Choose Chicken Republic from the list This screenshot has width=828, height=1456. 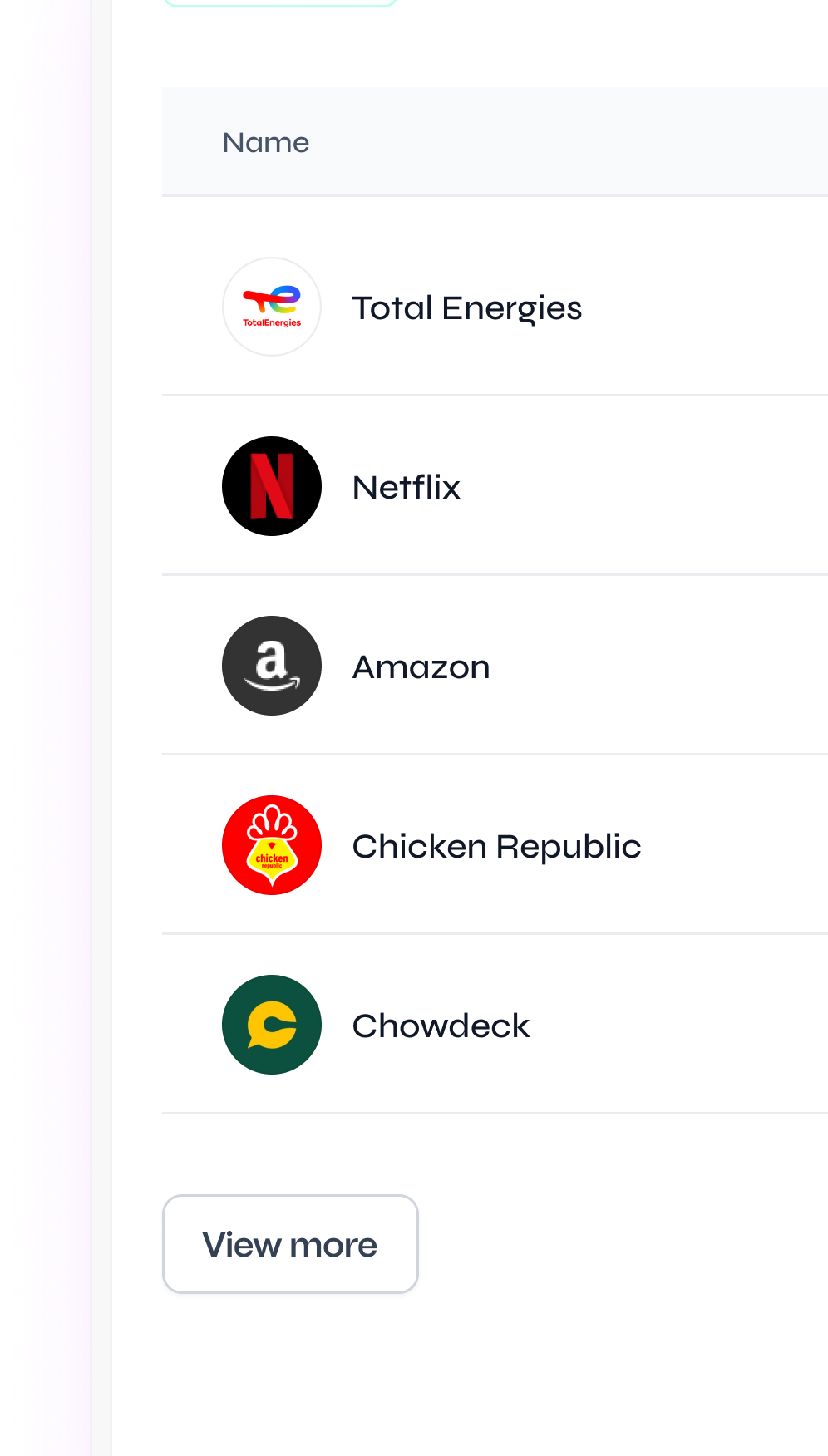coord(496,847)
